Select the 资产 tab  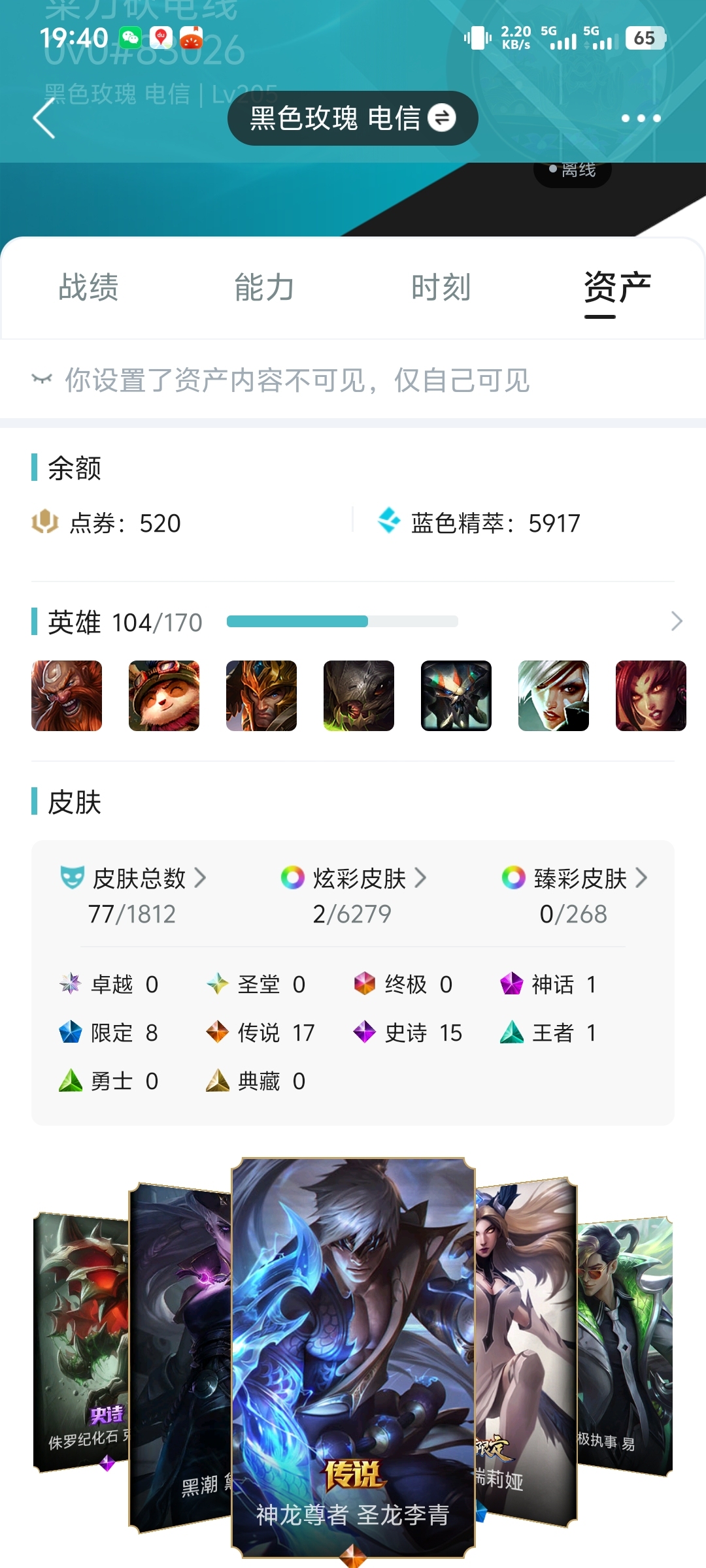tap(617, 287)
